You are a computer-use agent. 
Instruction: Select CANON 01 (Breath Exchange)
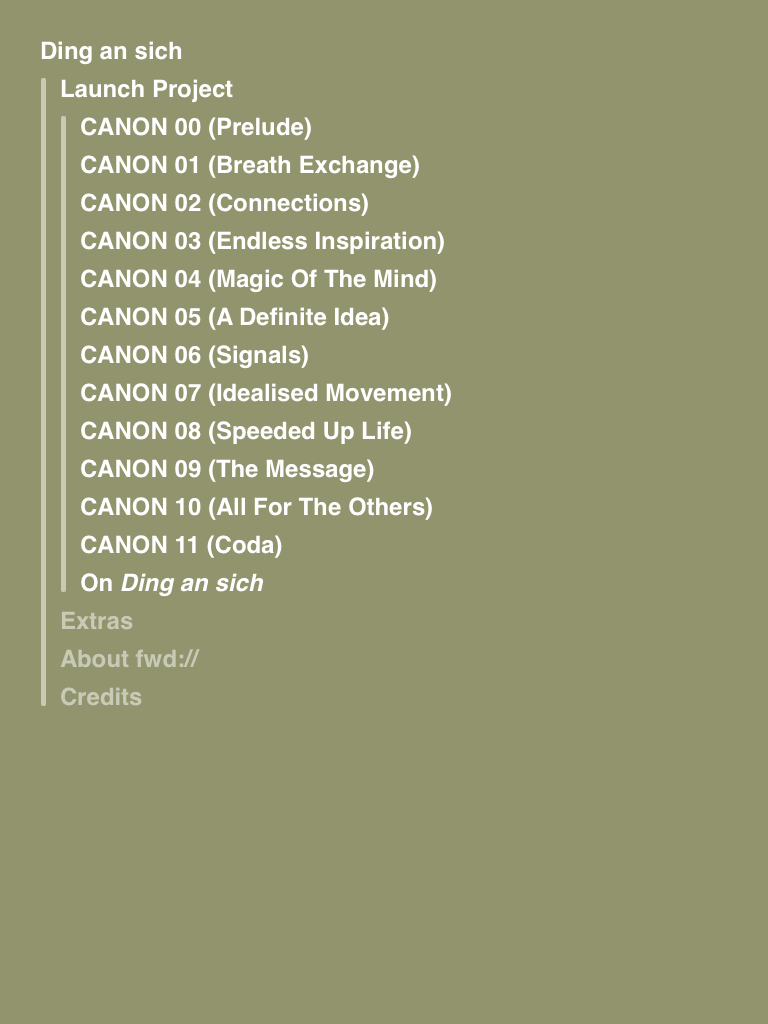tap(250, 165)
